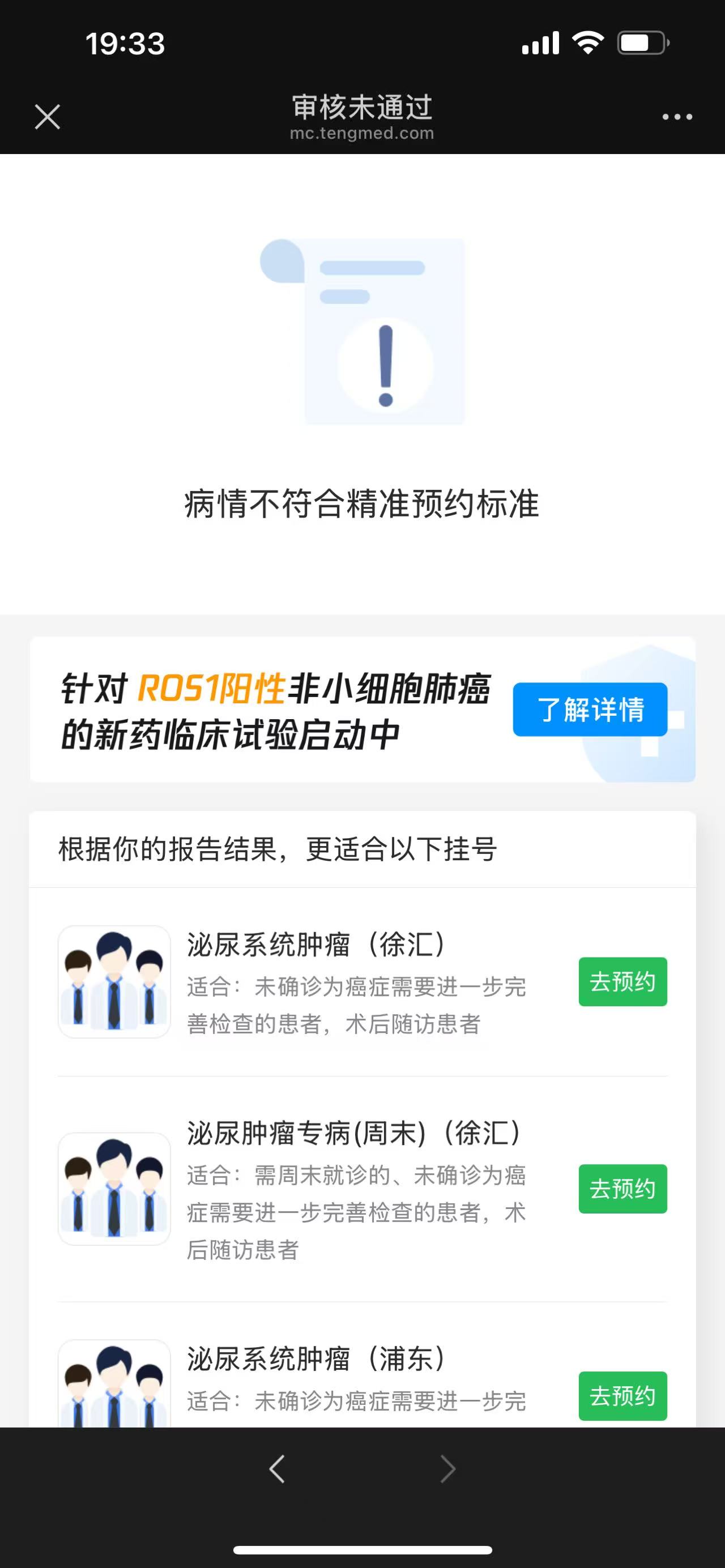Image resolution: width=725 pixels, height=1568 pixels.
Task: Close the 审核未通过 page
Action: pos(48,117)
